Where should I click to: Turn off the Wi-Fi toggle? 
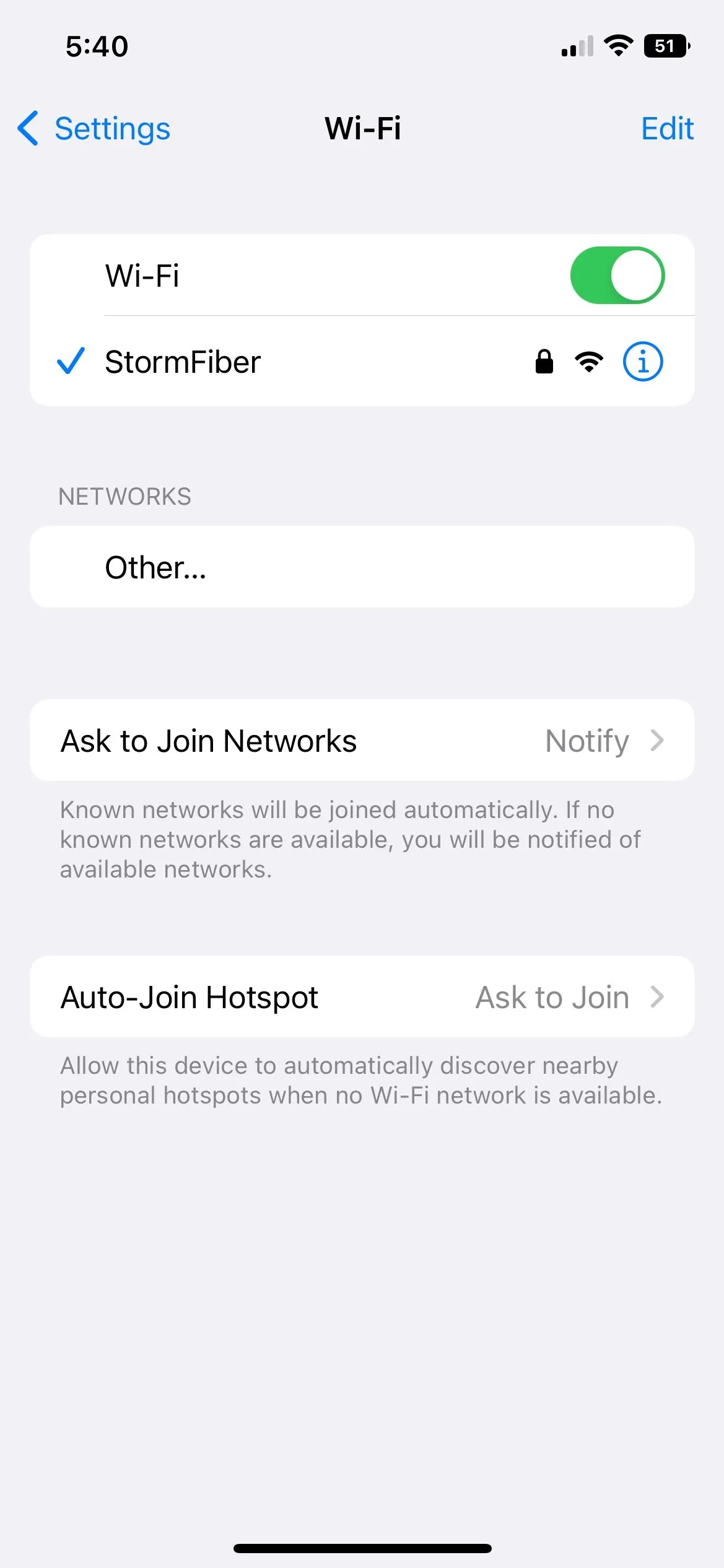pyautogui.click(x=617, y=275)
